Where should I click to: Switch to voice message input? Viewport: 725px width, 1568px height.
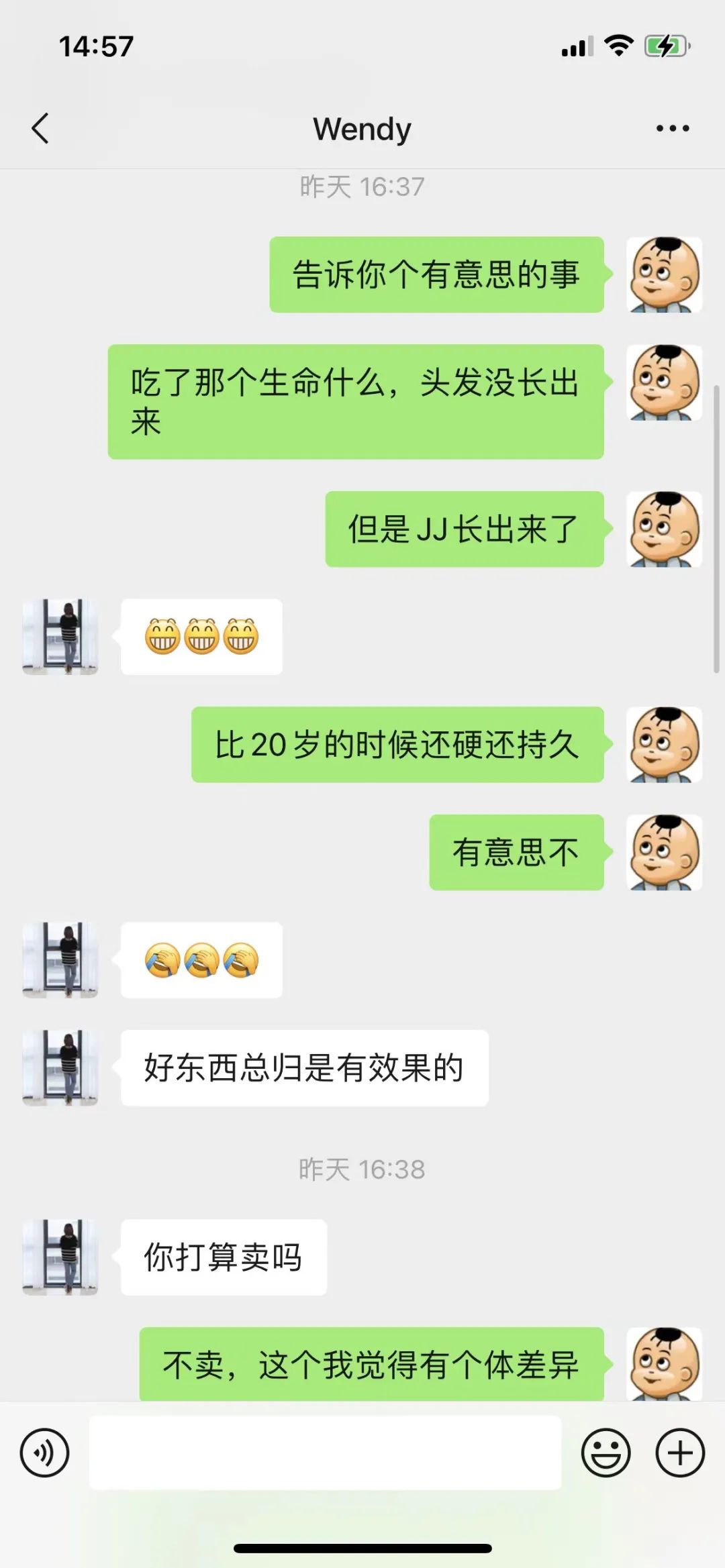44,1453
